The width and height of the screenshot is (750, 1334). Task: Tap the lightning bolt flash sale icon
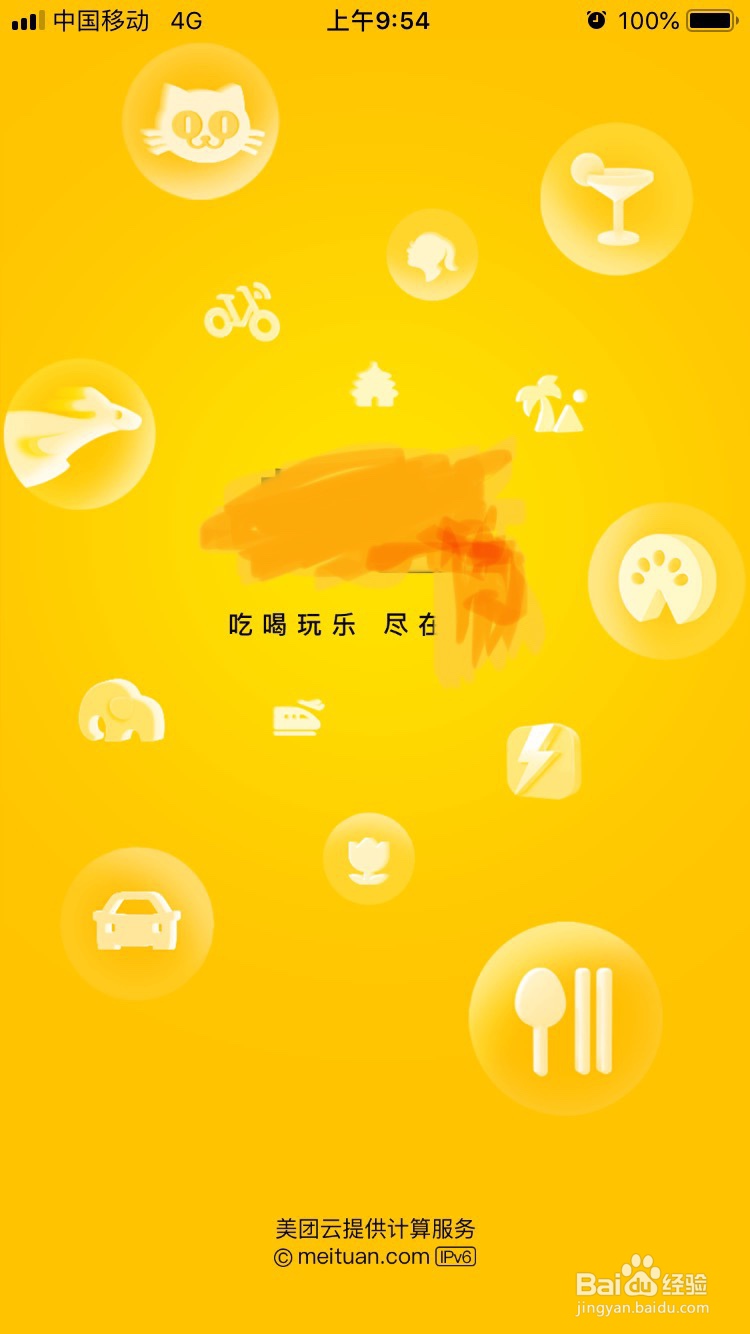tap(542, 760)
